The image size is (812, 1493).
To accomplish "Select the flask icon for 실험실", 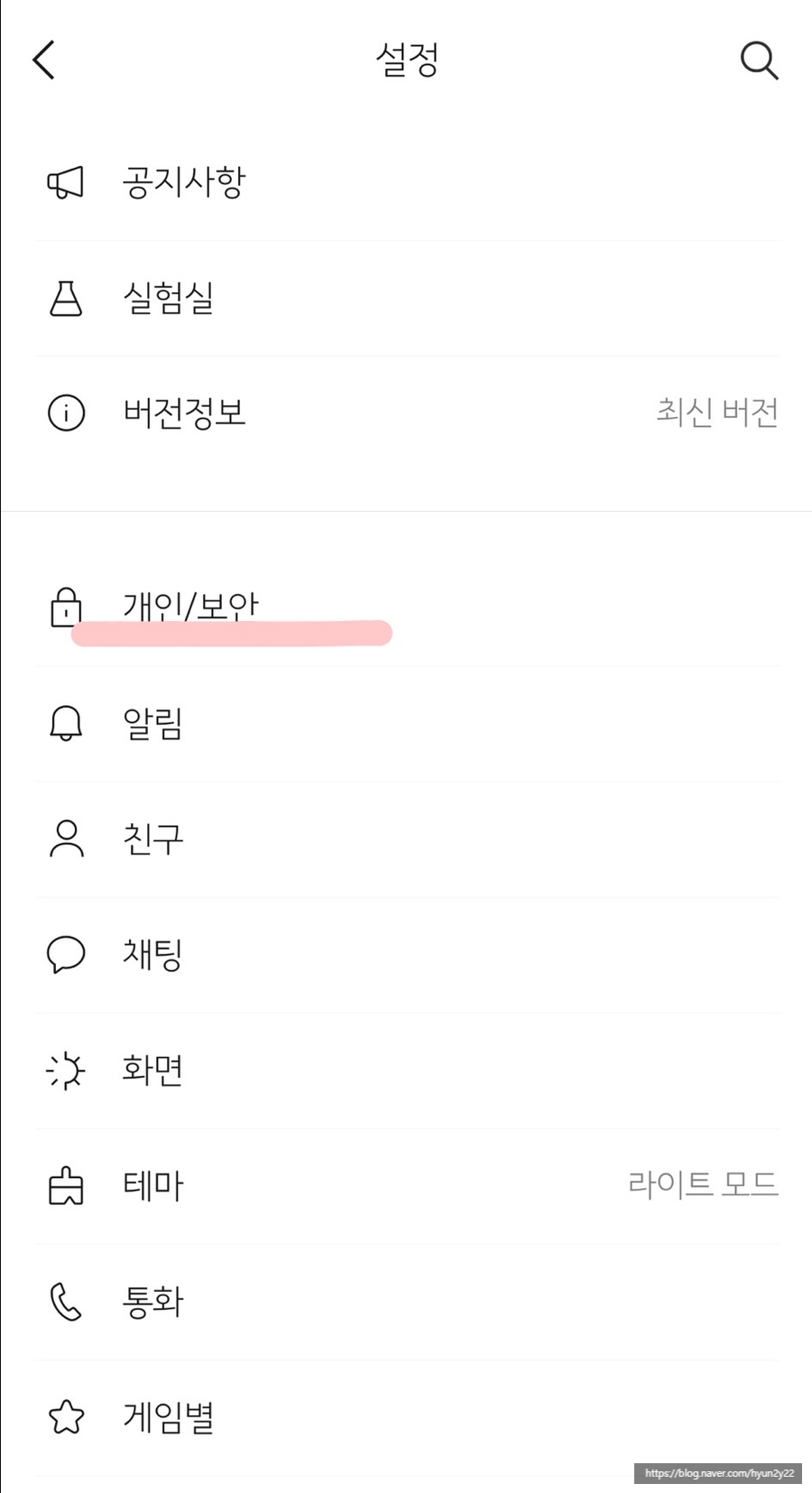I will (x=66, y=298).
